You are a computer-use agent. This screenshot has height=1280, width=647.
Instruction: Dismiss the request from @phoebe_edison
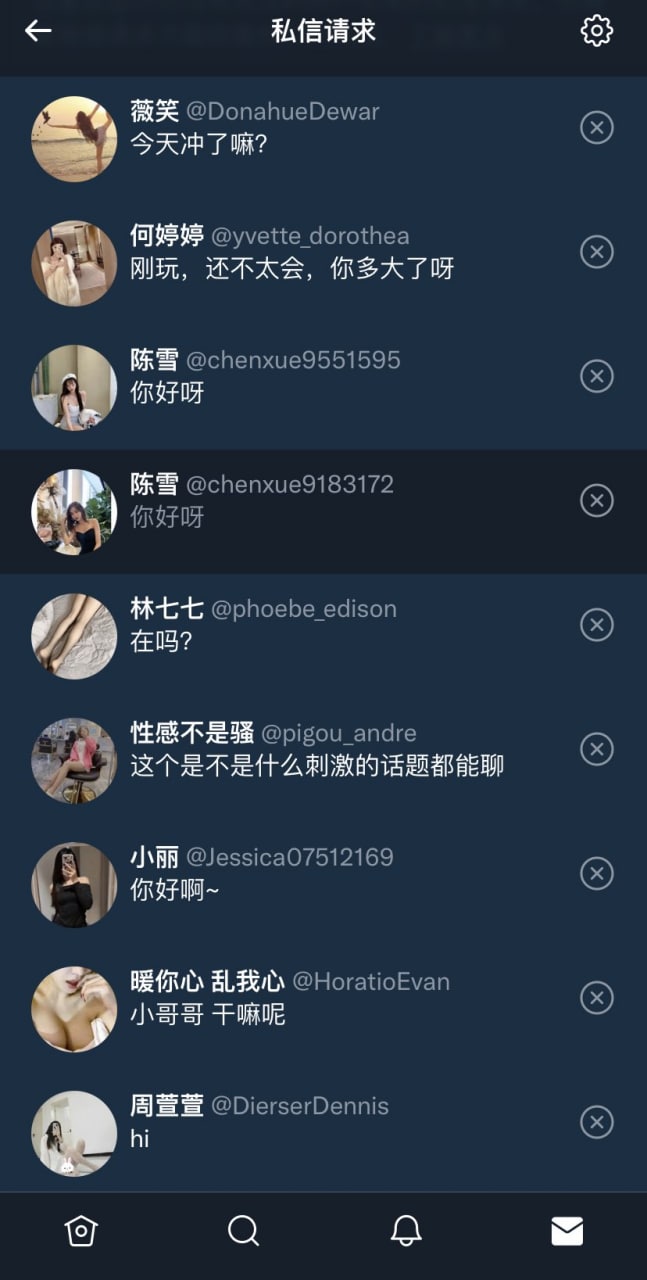[x=597, y=624]
